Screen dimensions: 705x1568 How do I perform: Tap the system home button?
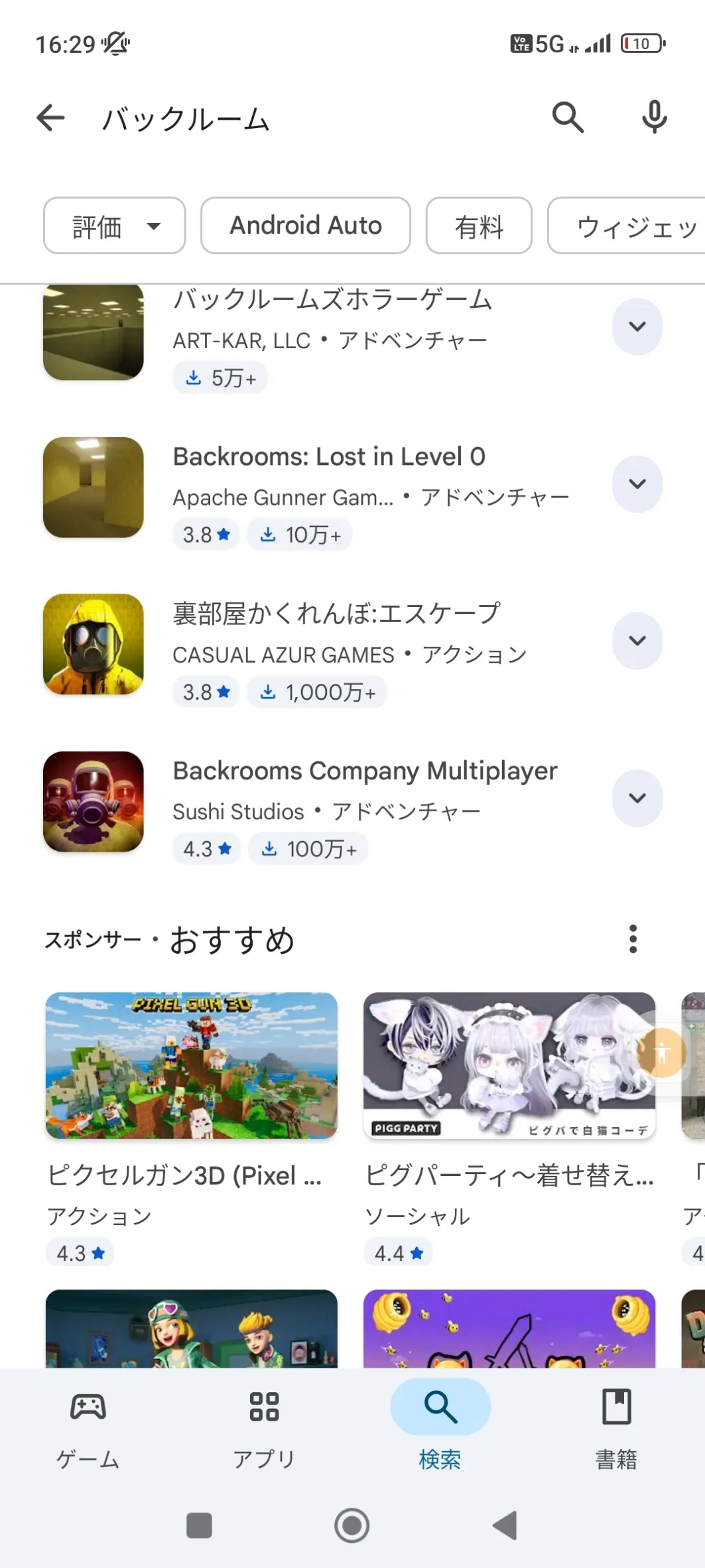pyautogui.click(x=352, y=1526)
